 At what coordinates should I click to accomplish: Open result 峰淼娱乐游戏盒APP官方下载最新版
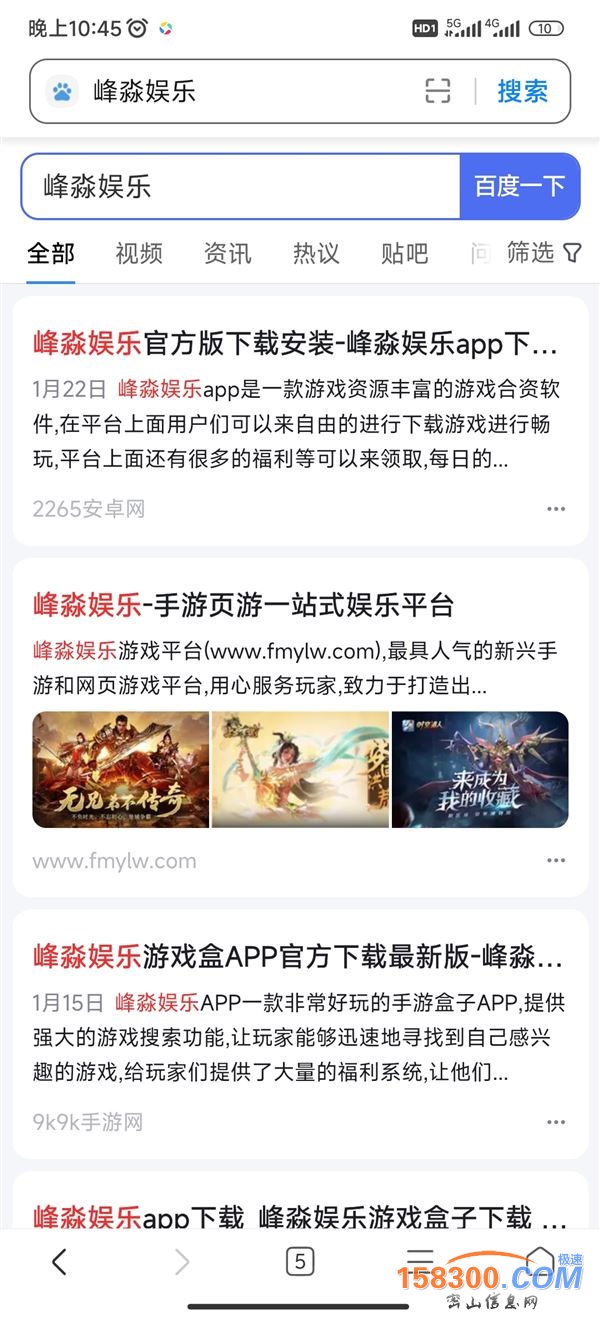click(x=298, y=956)
